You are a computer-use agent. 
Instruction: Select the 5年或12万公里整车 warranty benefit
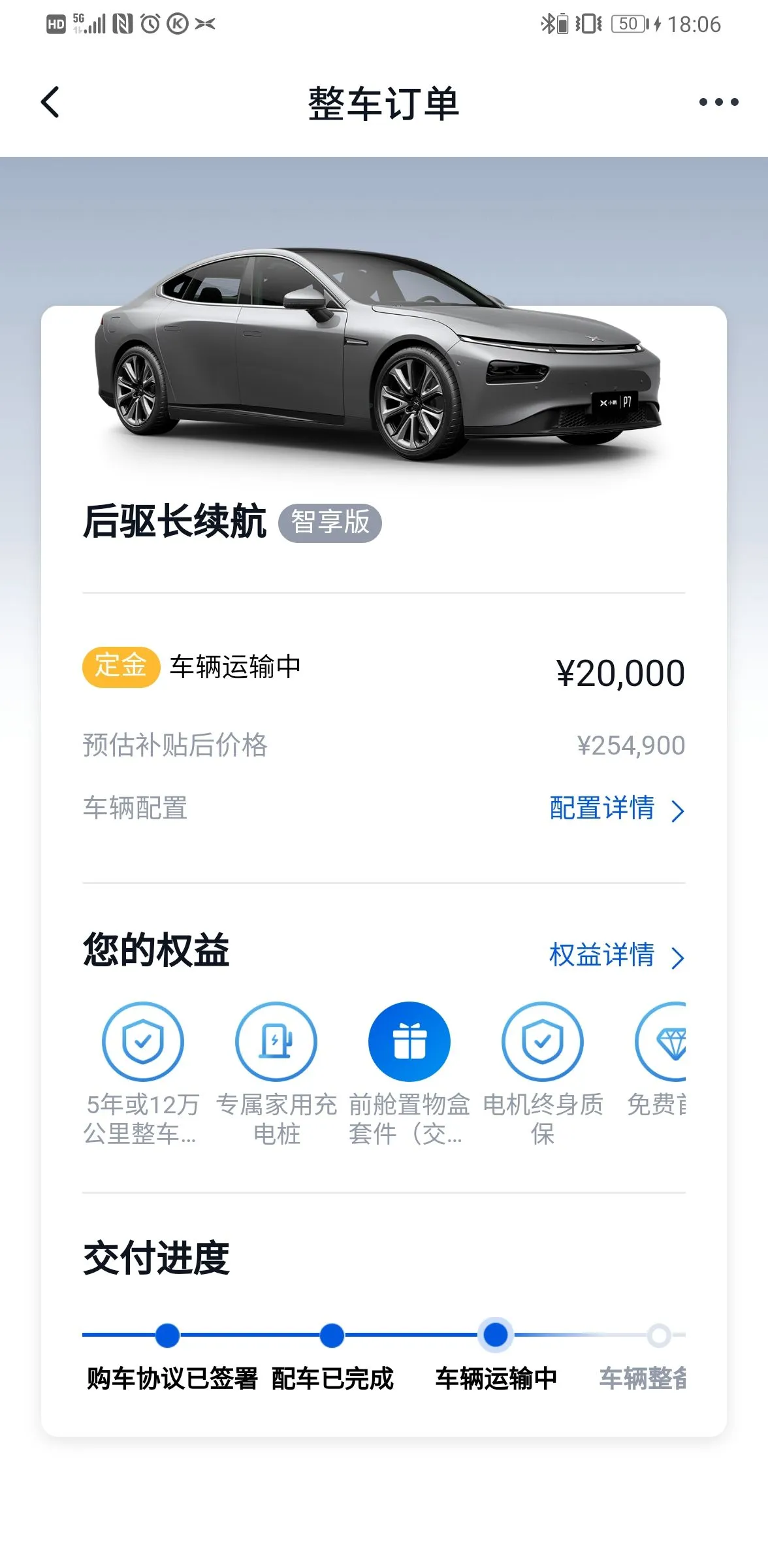tap(142, 1042)
